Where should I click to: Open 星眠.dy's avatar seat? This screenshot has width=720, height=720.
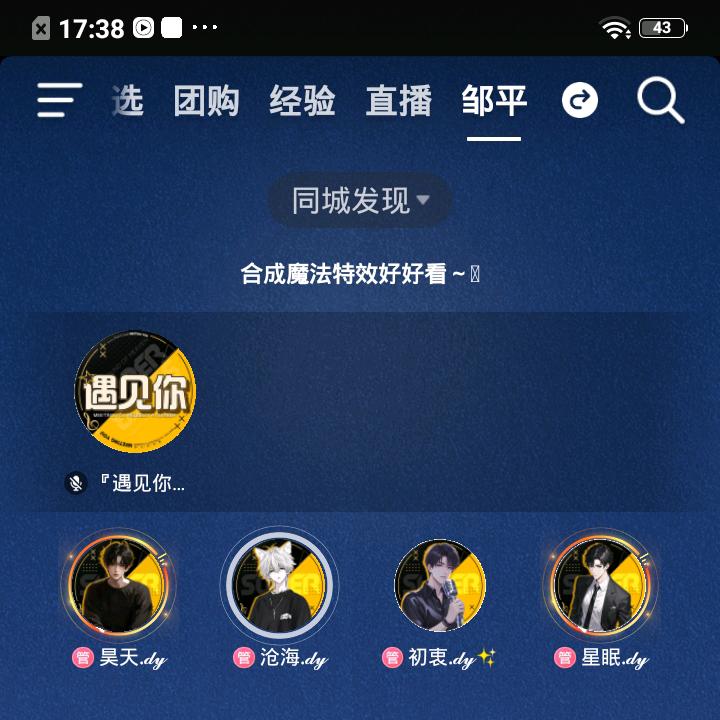click(600, 588)
